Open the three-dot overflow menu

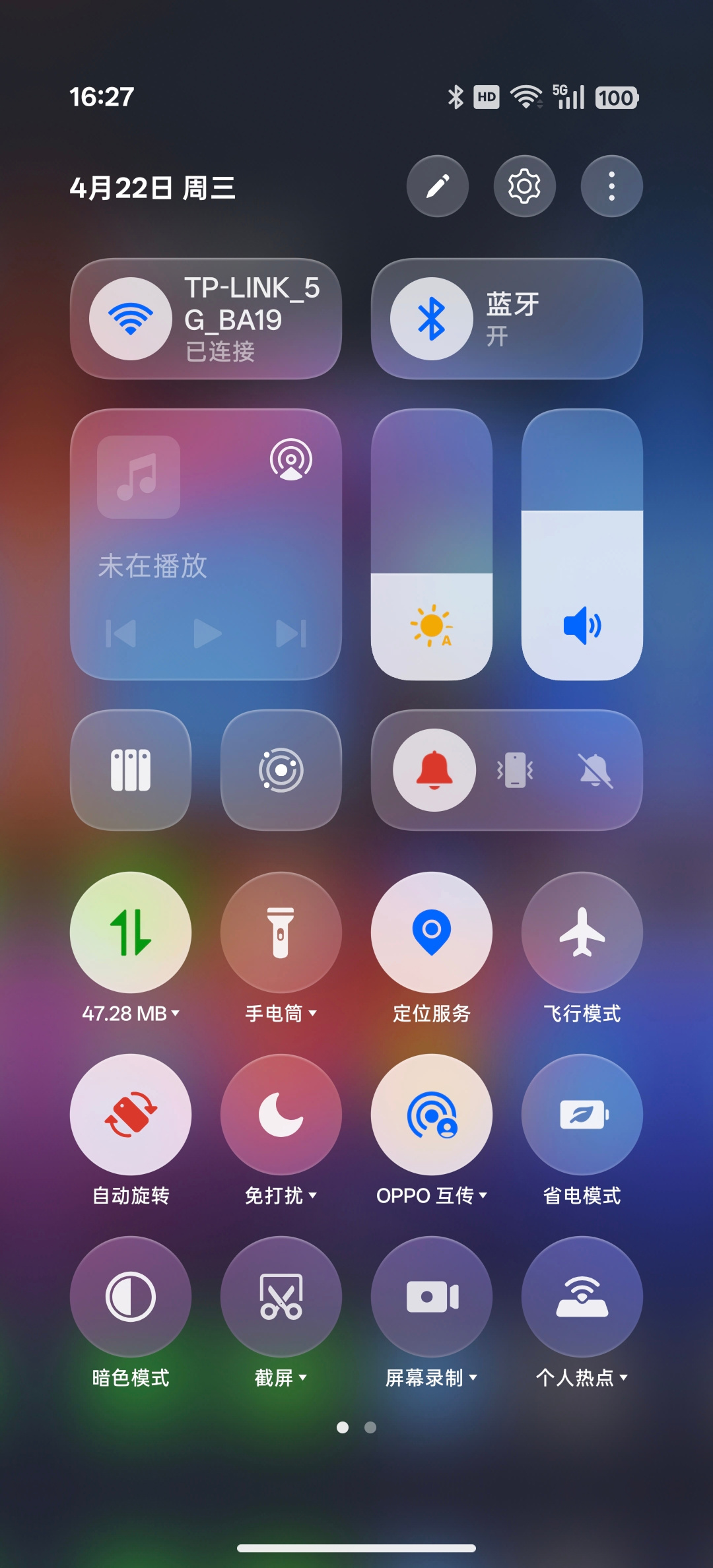tap(611, 186)
